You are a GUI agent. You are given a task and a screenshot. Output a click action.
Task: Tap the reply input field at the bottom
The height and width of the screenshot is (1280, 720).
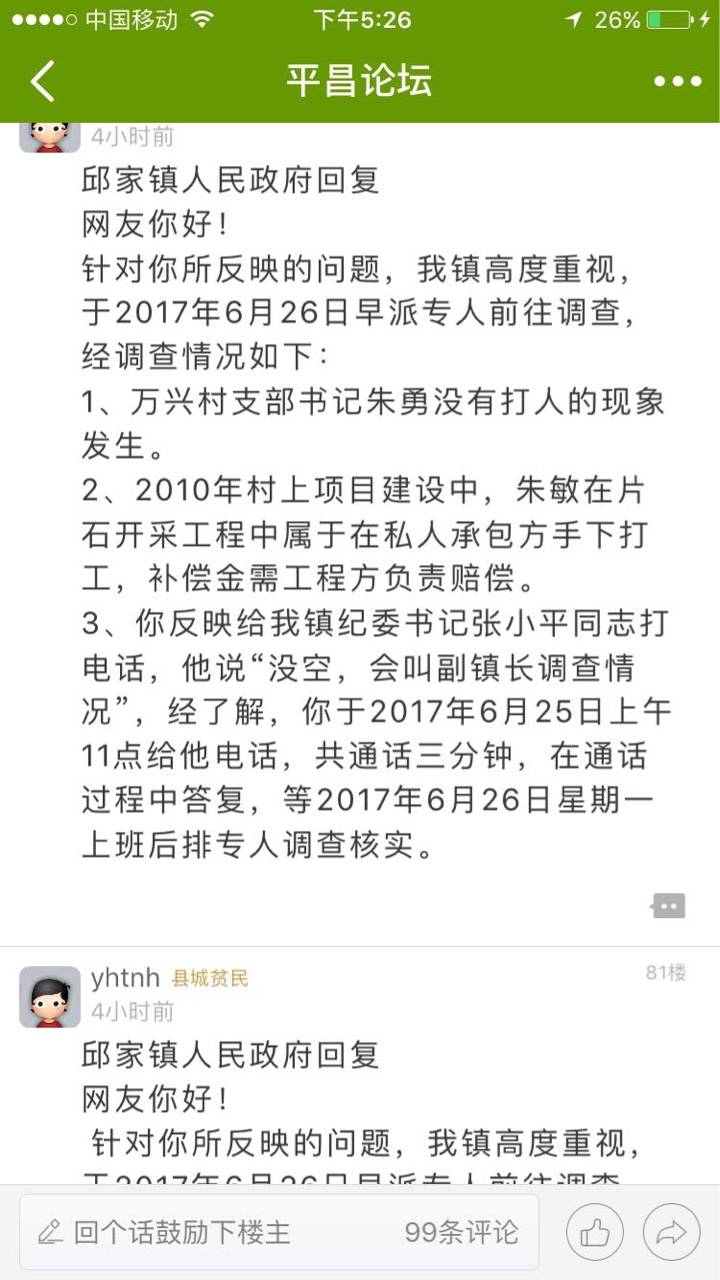[x=279, y=1232]
